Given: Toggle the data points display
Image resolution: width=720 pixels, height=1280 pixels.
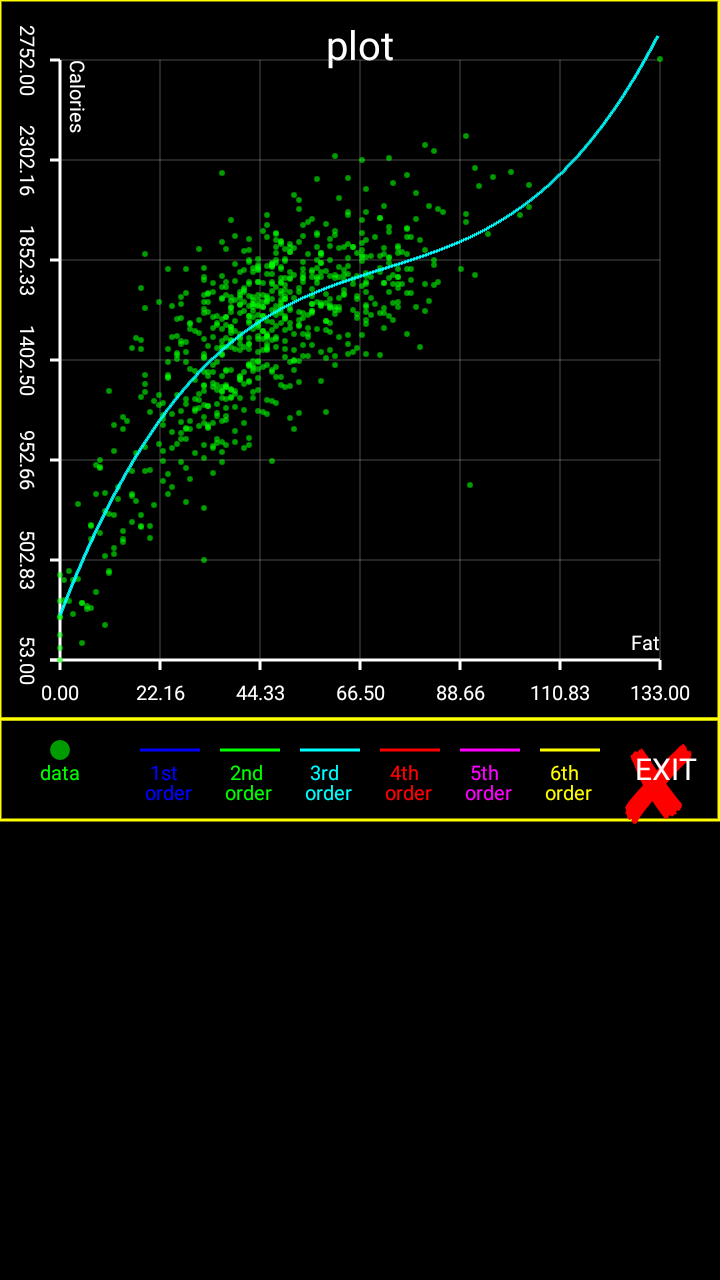Looking at the screenshot, I should pos(60,762).
